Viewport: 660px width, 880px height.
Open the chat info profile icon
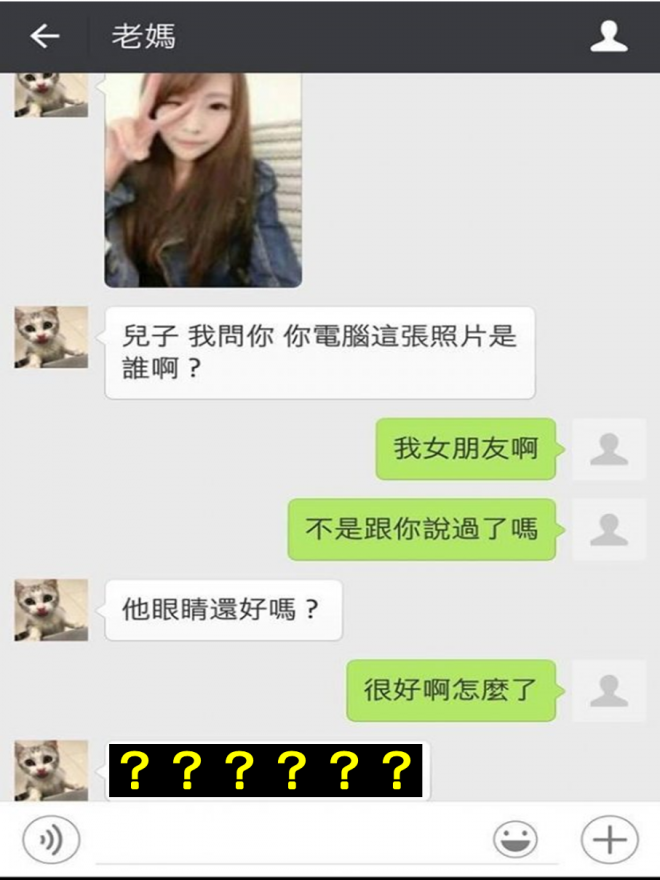coord(608,37)
